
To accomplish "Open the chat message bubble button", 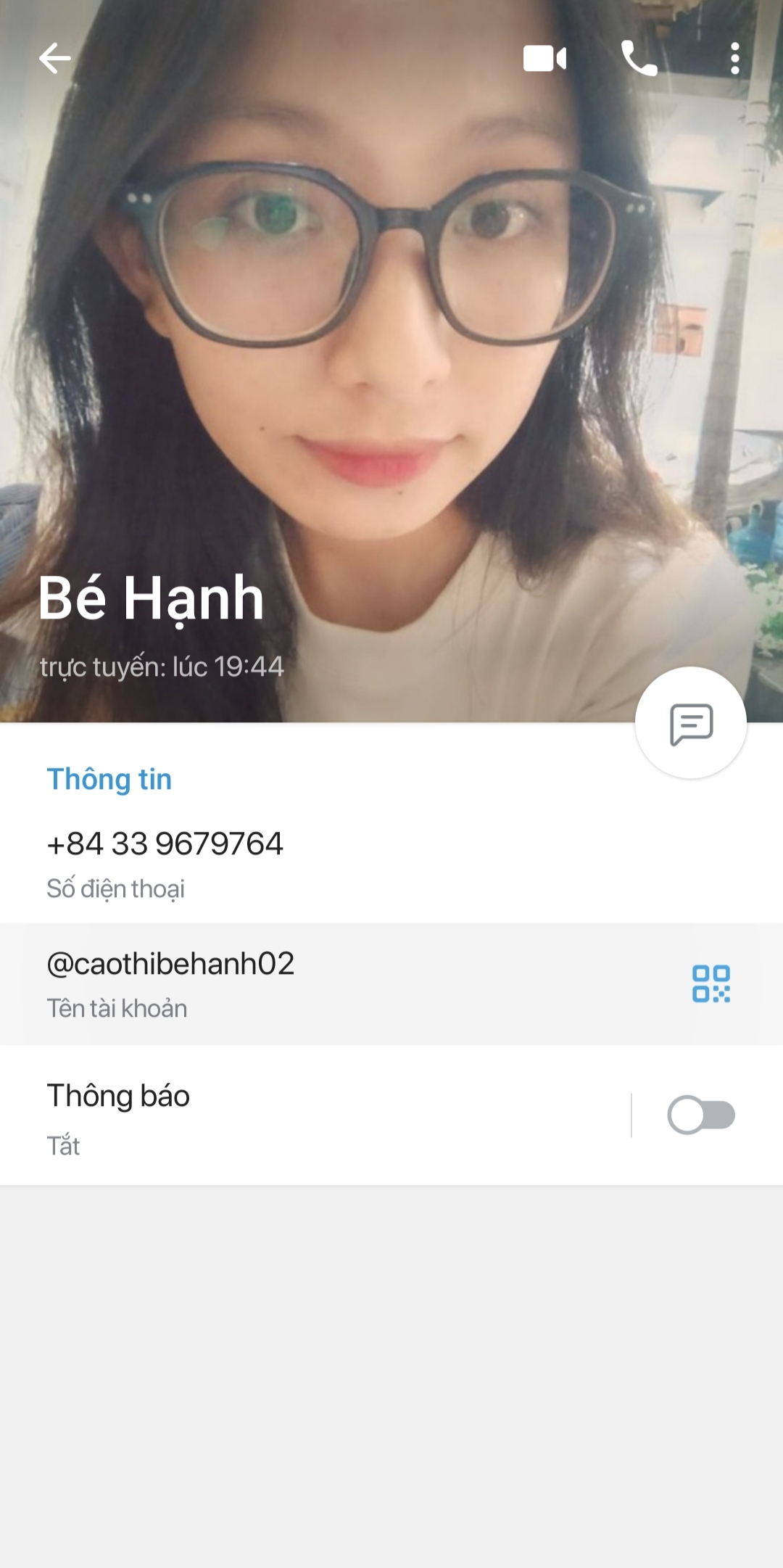I will [692, 722].
